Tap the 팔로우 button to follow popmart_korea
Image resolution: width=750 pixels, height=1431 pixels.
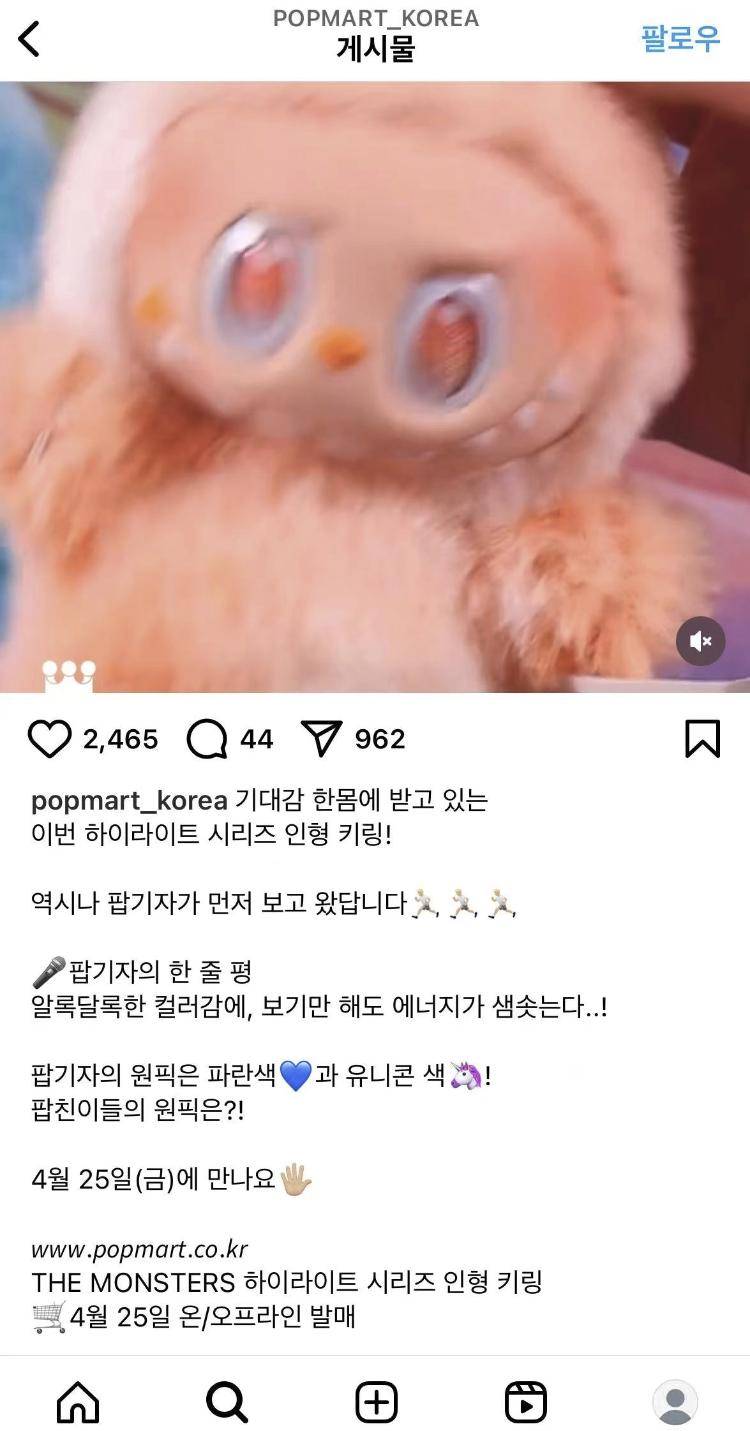[x=681, y=38]
